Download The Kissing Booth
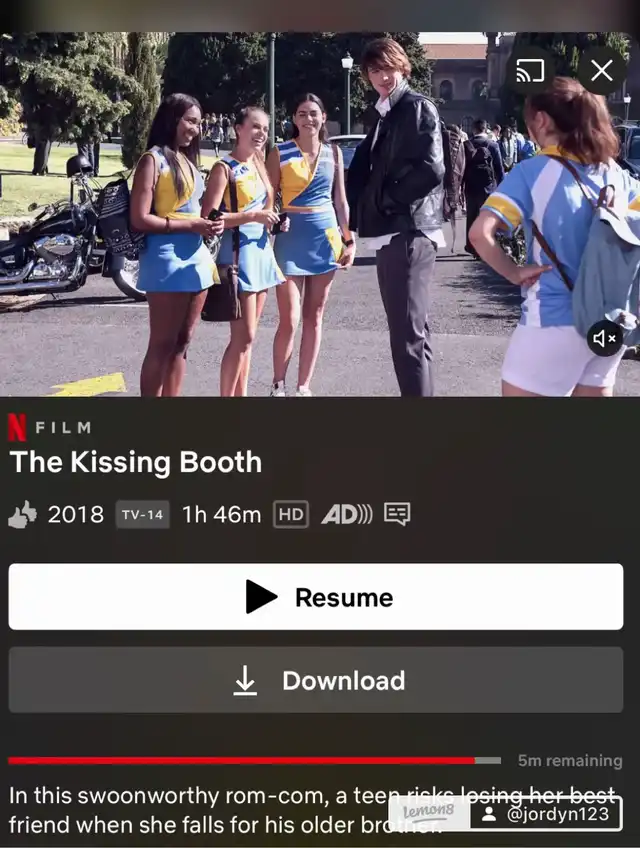Screen dimensions: 640x848 tap(316, 680)
